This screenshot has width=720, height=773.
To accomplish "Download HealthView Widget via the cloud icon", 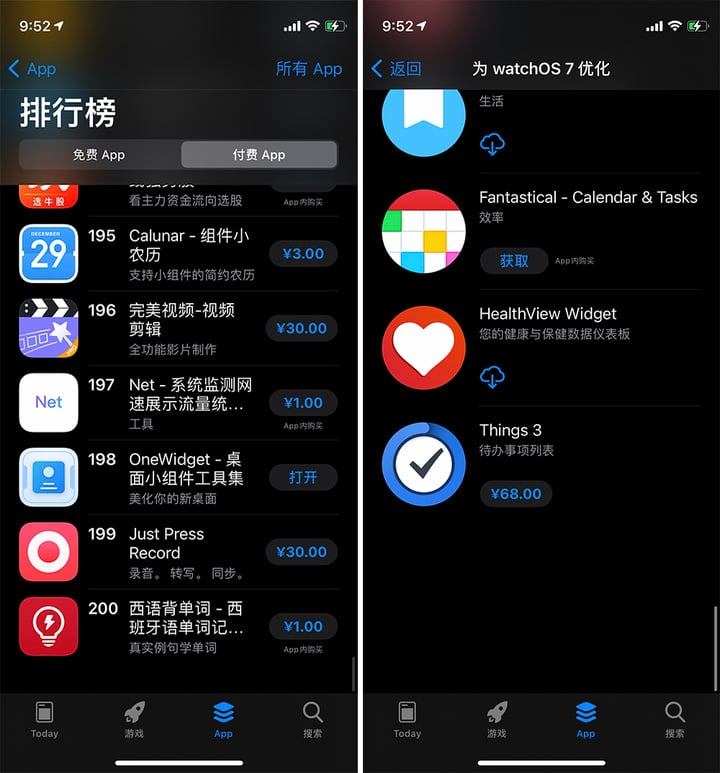I will pyautogui.click(x=492, y=377).
